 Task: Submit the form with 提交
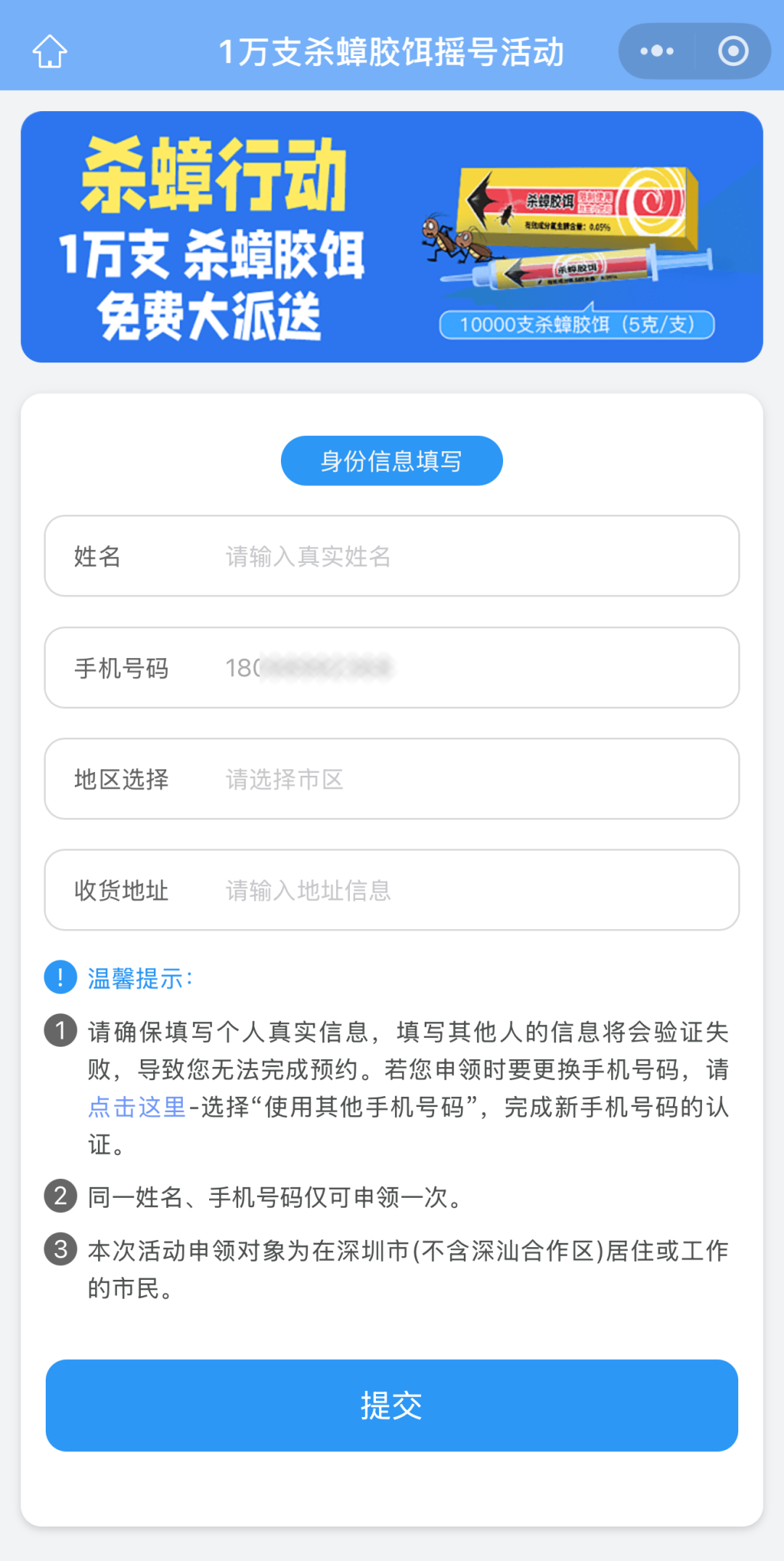392,1406
